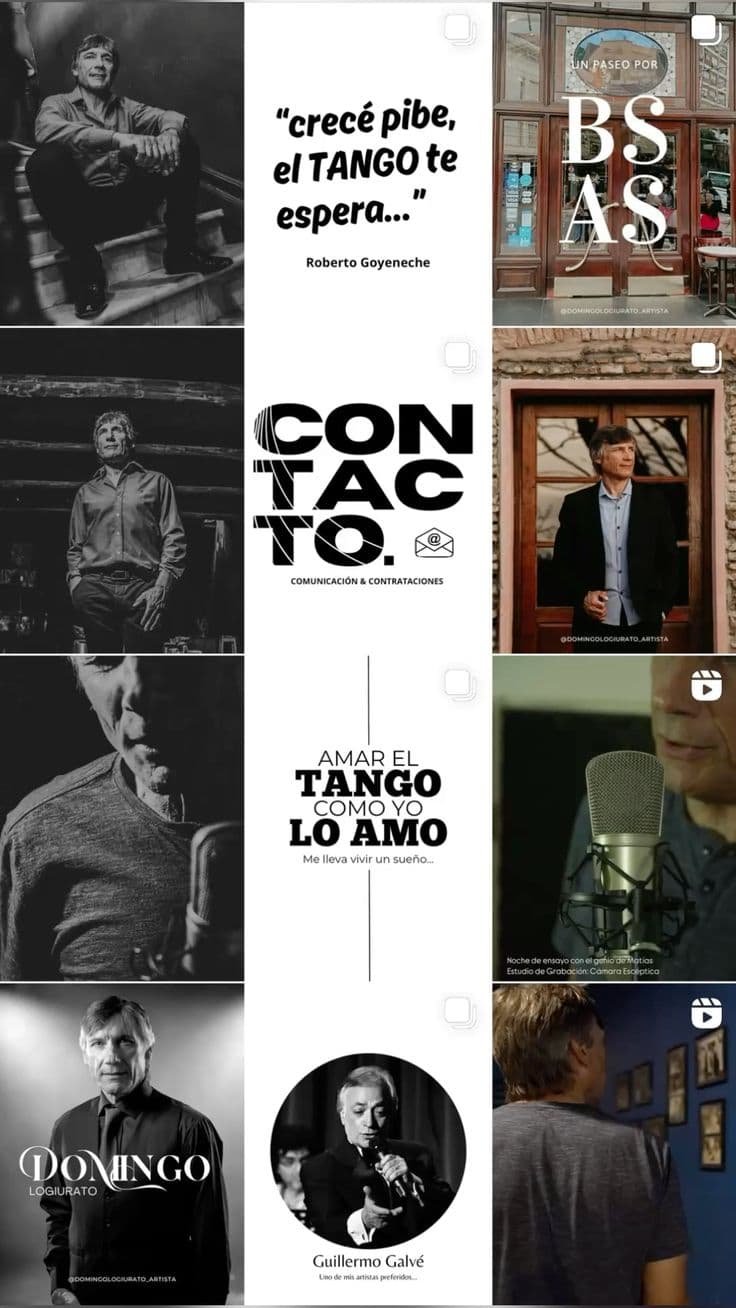Open the 'Amar el tango como yo lo amo' post
Image resolution: width=736 pixels, height=1308 pixels.
(368, 818)
